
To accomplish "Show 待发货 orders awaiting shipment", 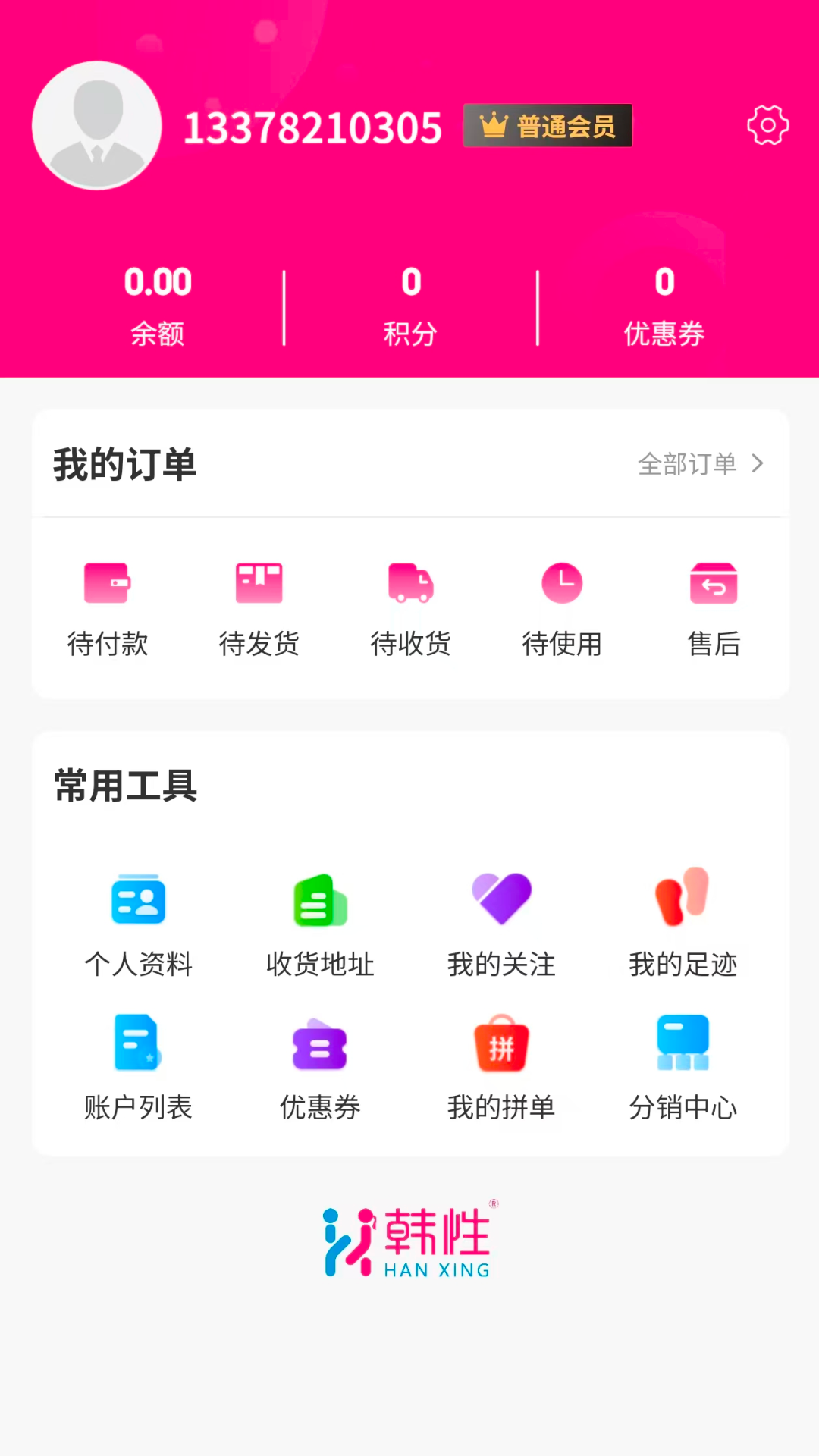I will pyautogui.click(x=259, y=608).
